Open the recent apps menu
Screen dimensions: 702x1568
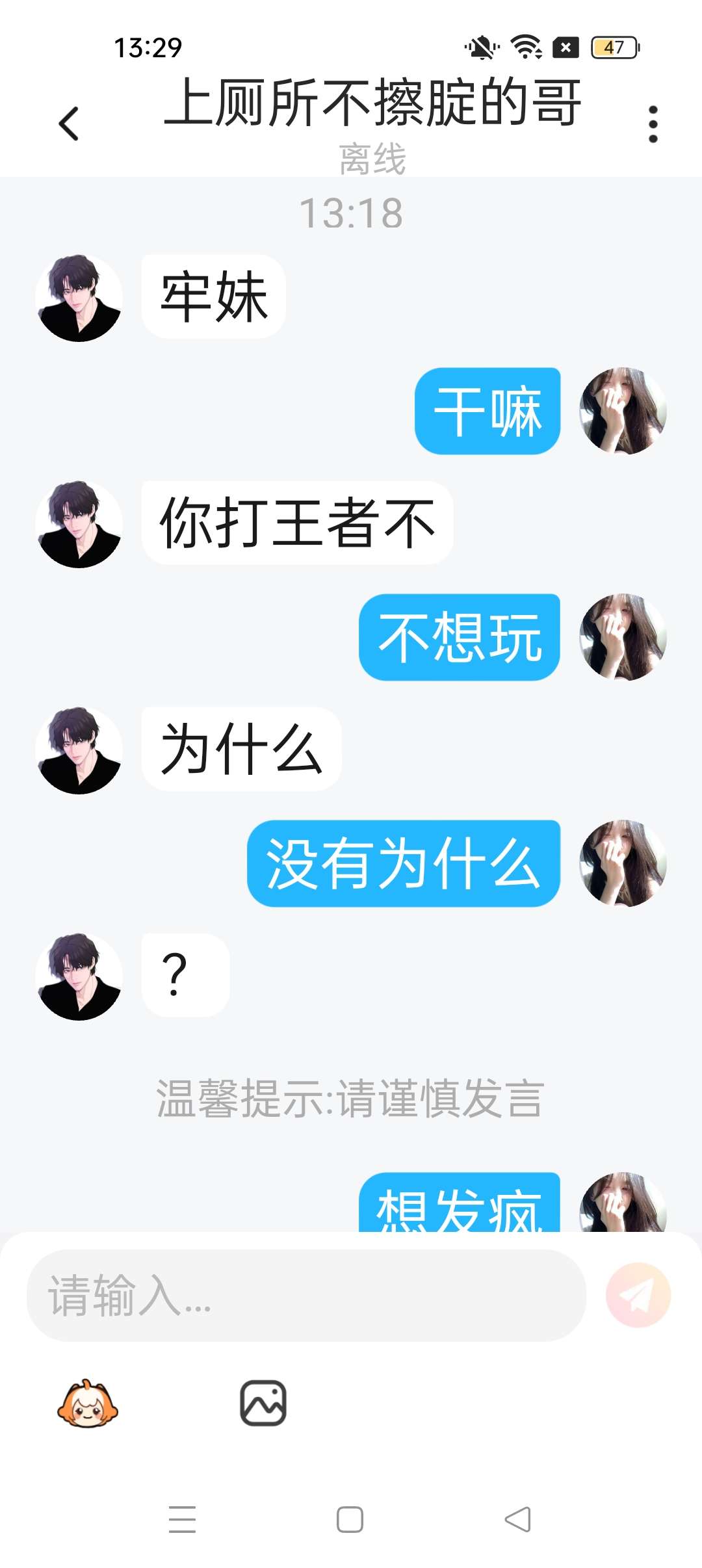pos(182,1520)
